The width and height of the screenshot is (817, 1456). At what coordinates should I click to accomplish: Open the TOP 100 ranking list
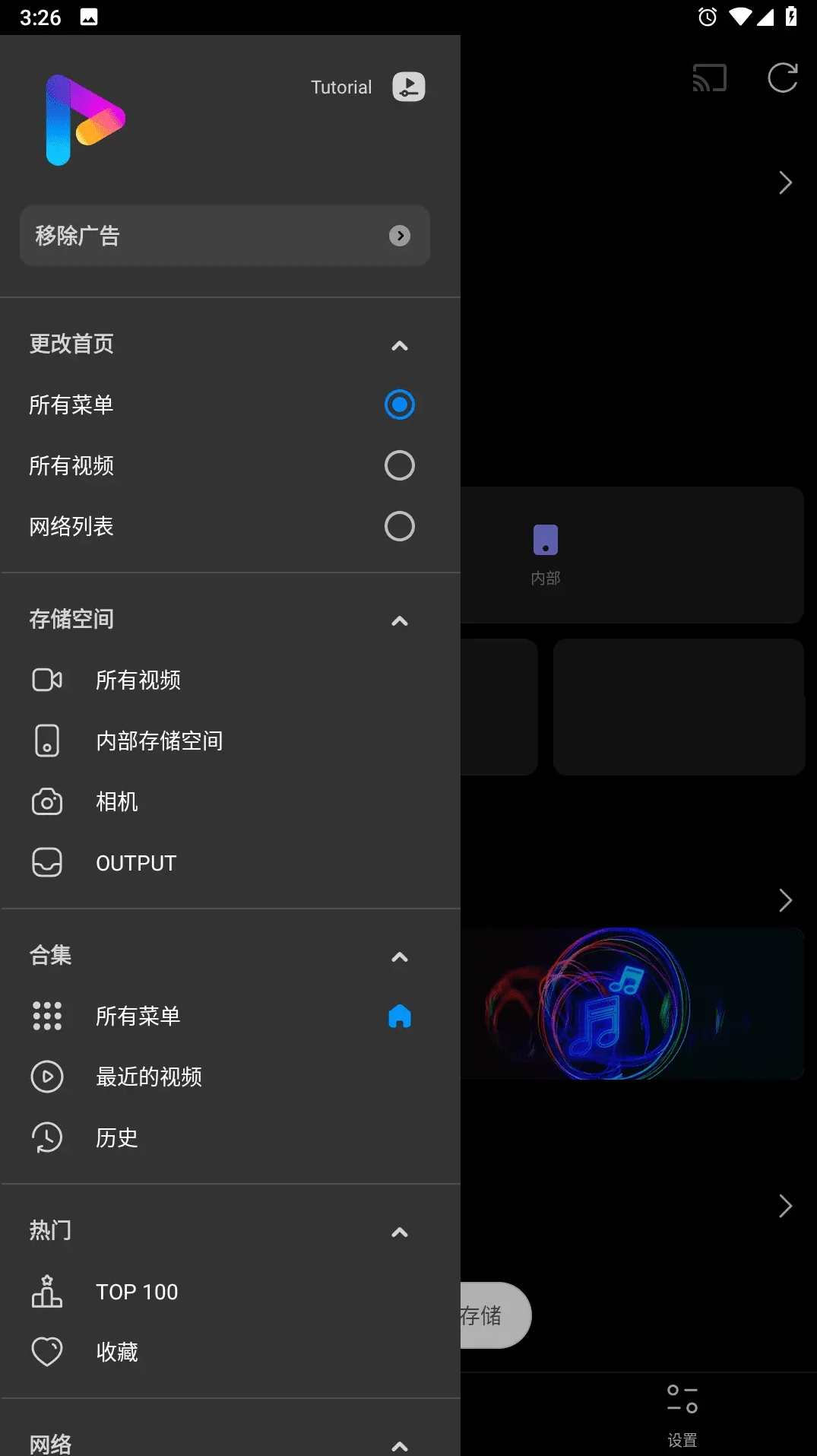click(137, 1292)
